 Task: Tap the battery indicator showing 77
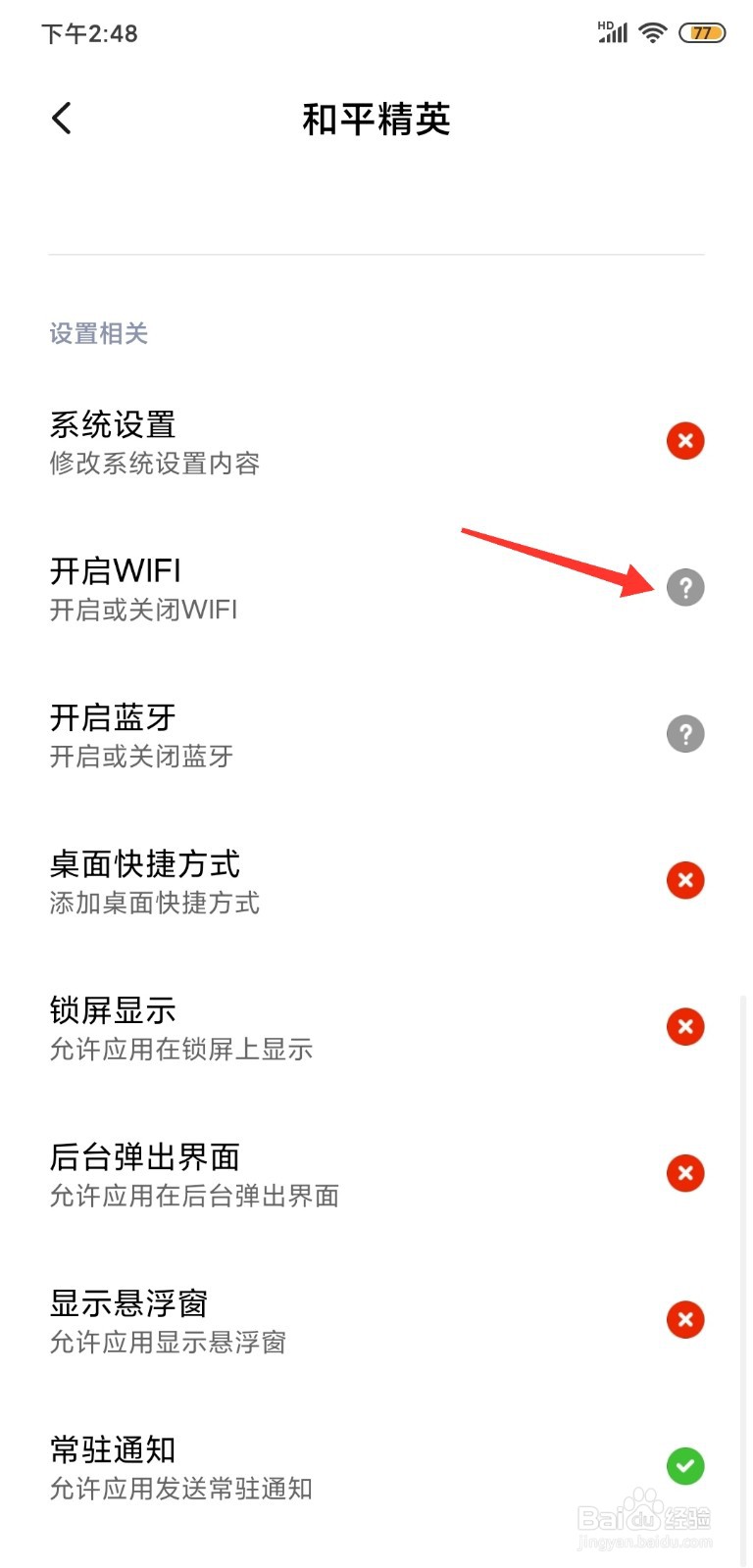pyautogui.click(x=700, y=31)
